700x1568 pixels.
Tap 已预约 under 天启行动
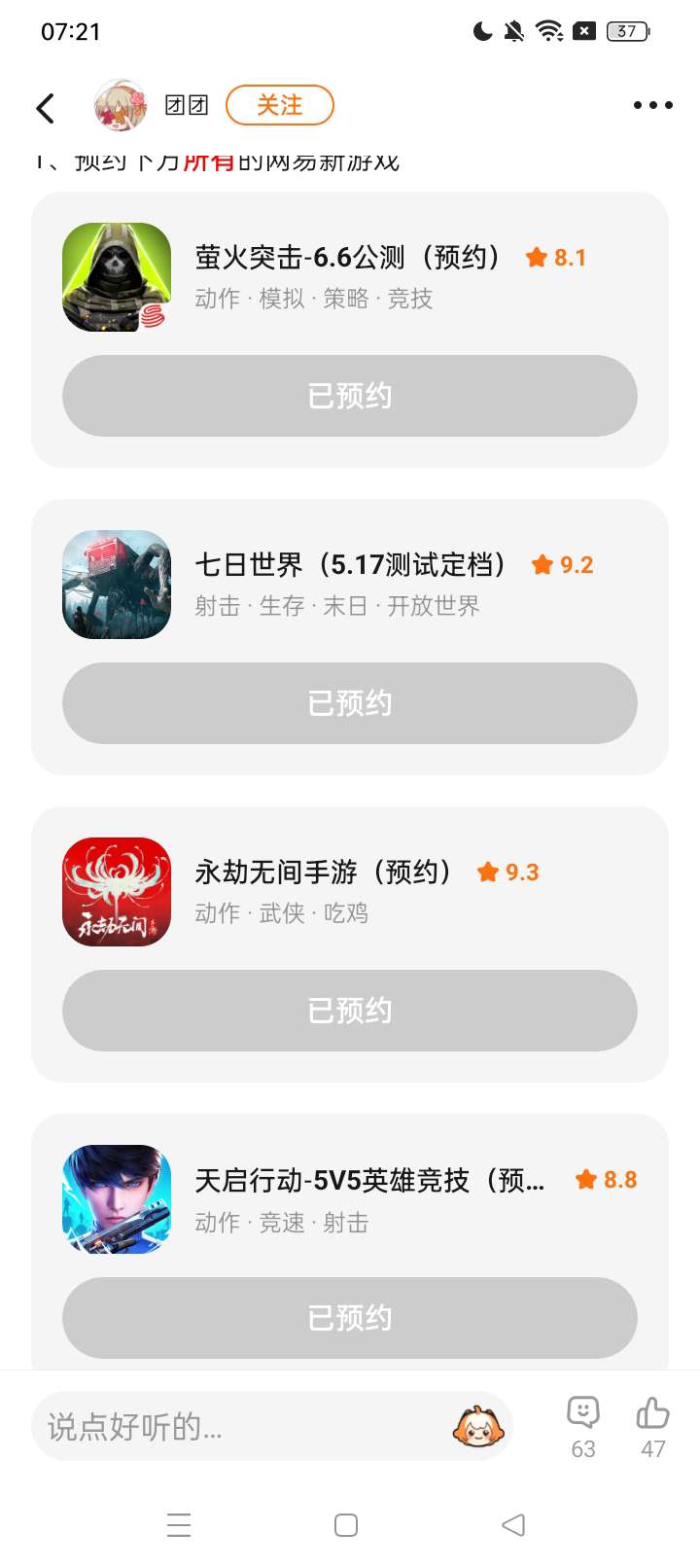pyautogui.click(x=350, y=1318)
